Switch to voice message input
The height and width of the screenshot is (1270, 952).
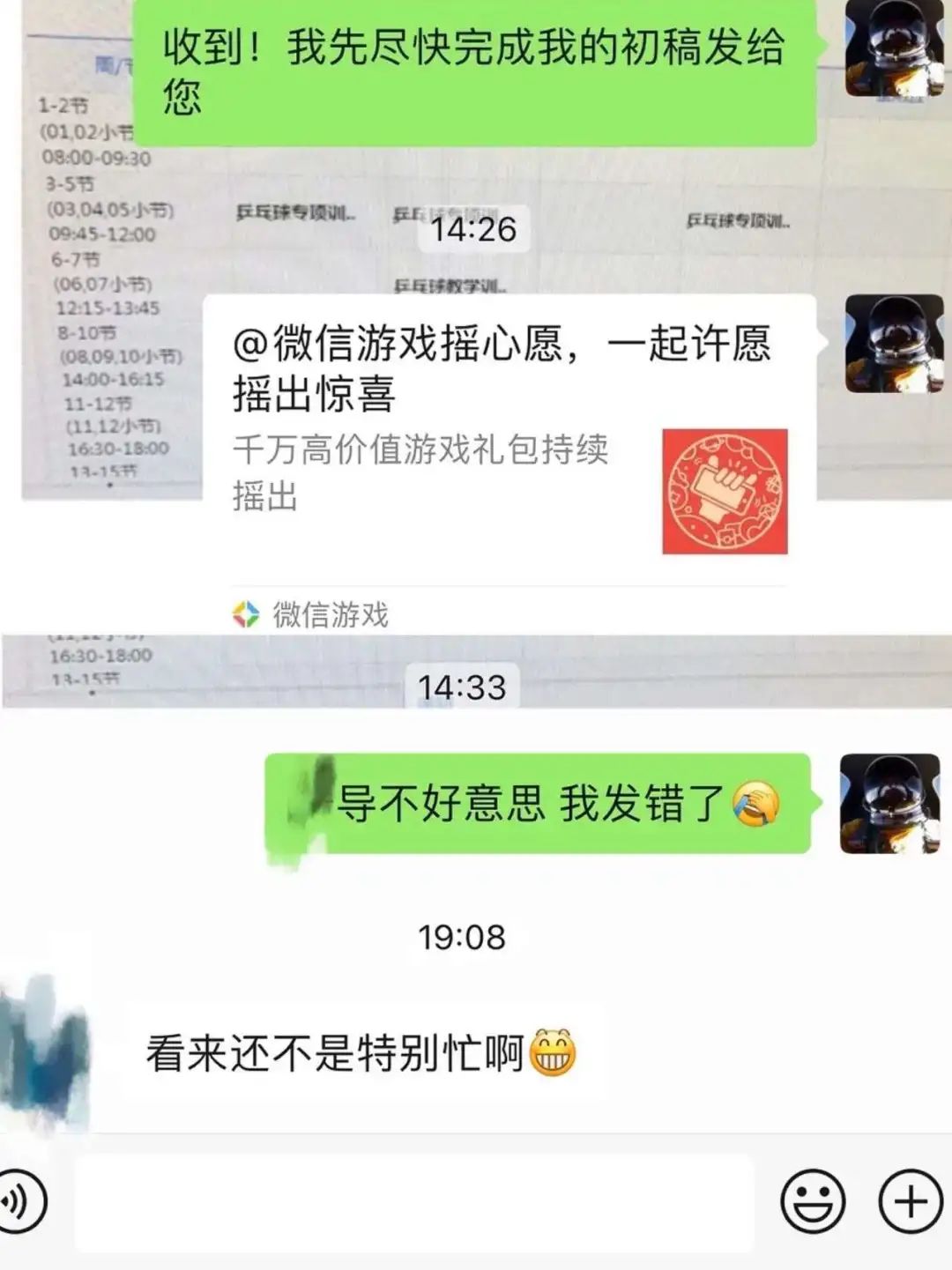[18, 1200]
